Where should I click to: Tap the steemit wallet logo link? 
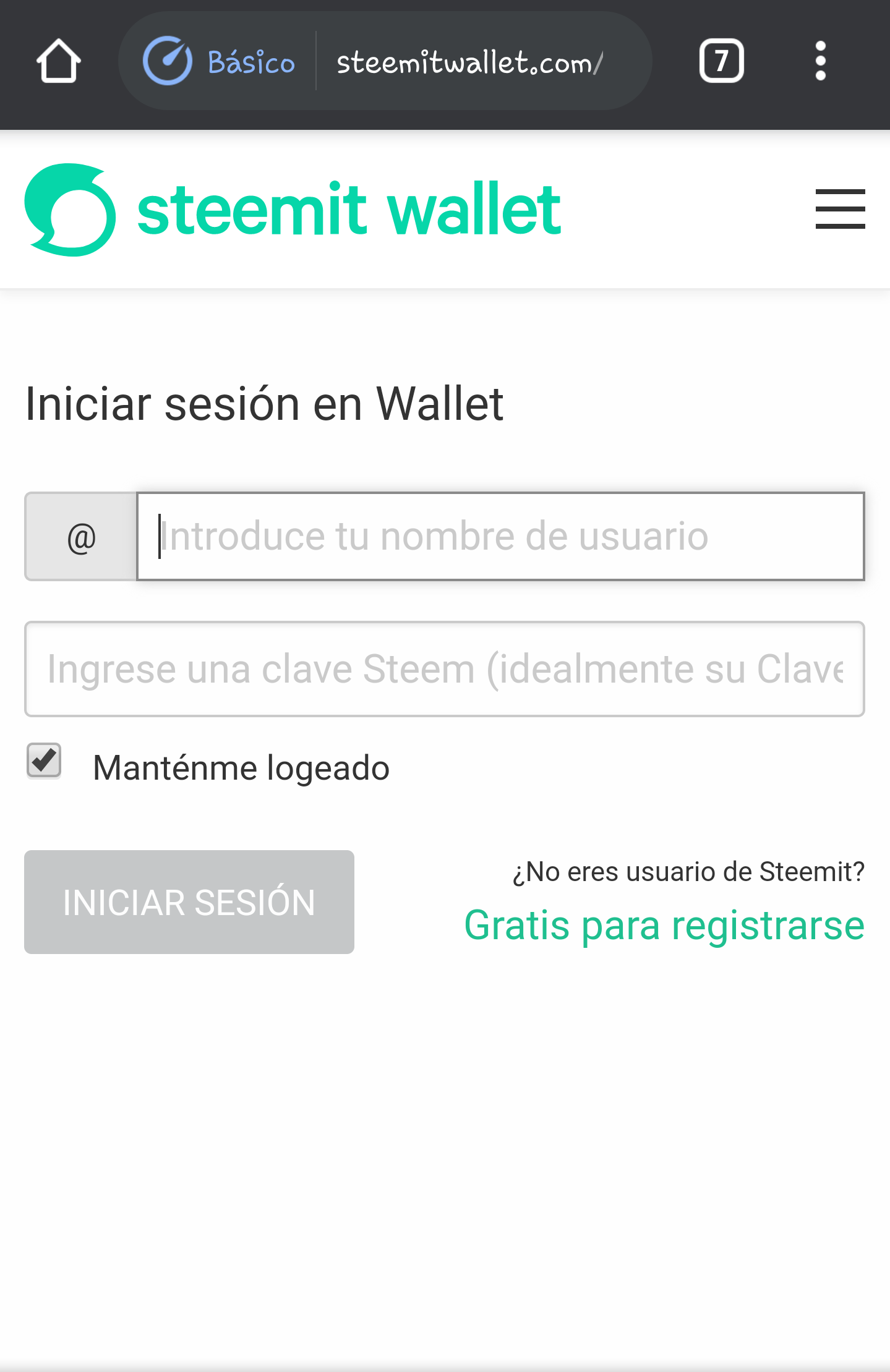293,210
